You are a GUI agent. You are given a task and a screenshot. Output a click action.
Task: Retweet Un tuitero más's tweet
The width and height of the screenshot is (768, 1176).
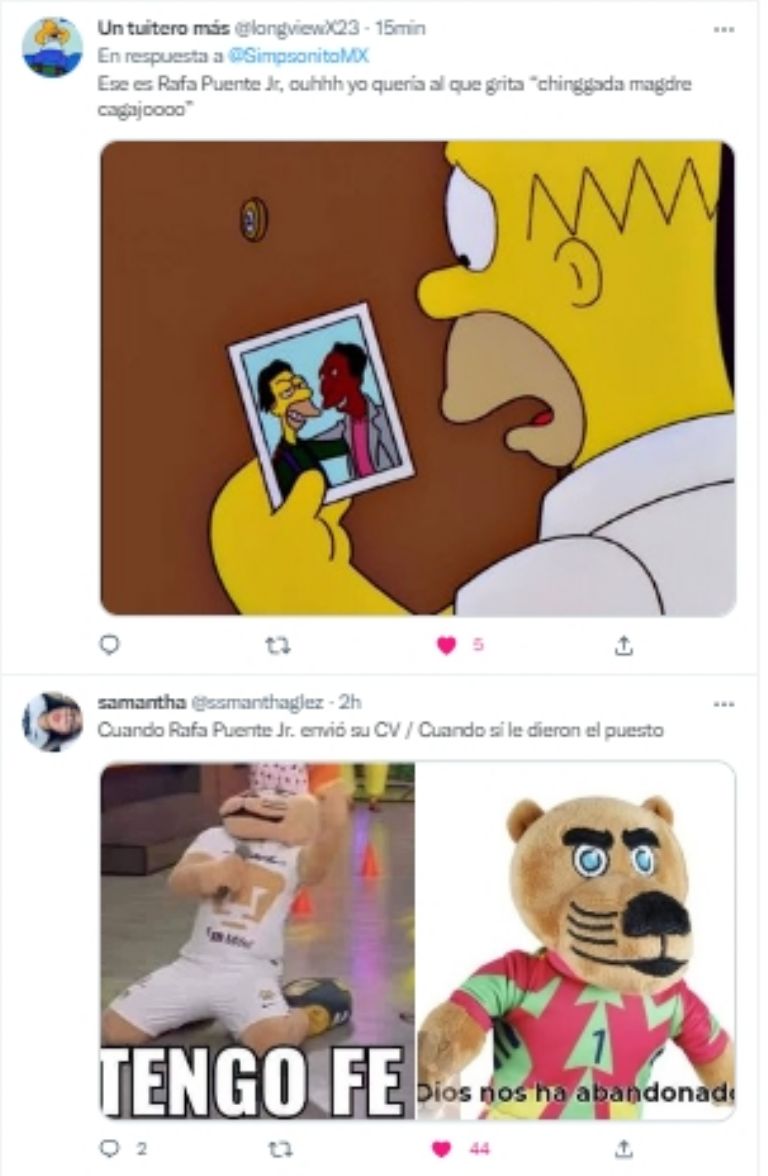click(281, 646)
